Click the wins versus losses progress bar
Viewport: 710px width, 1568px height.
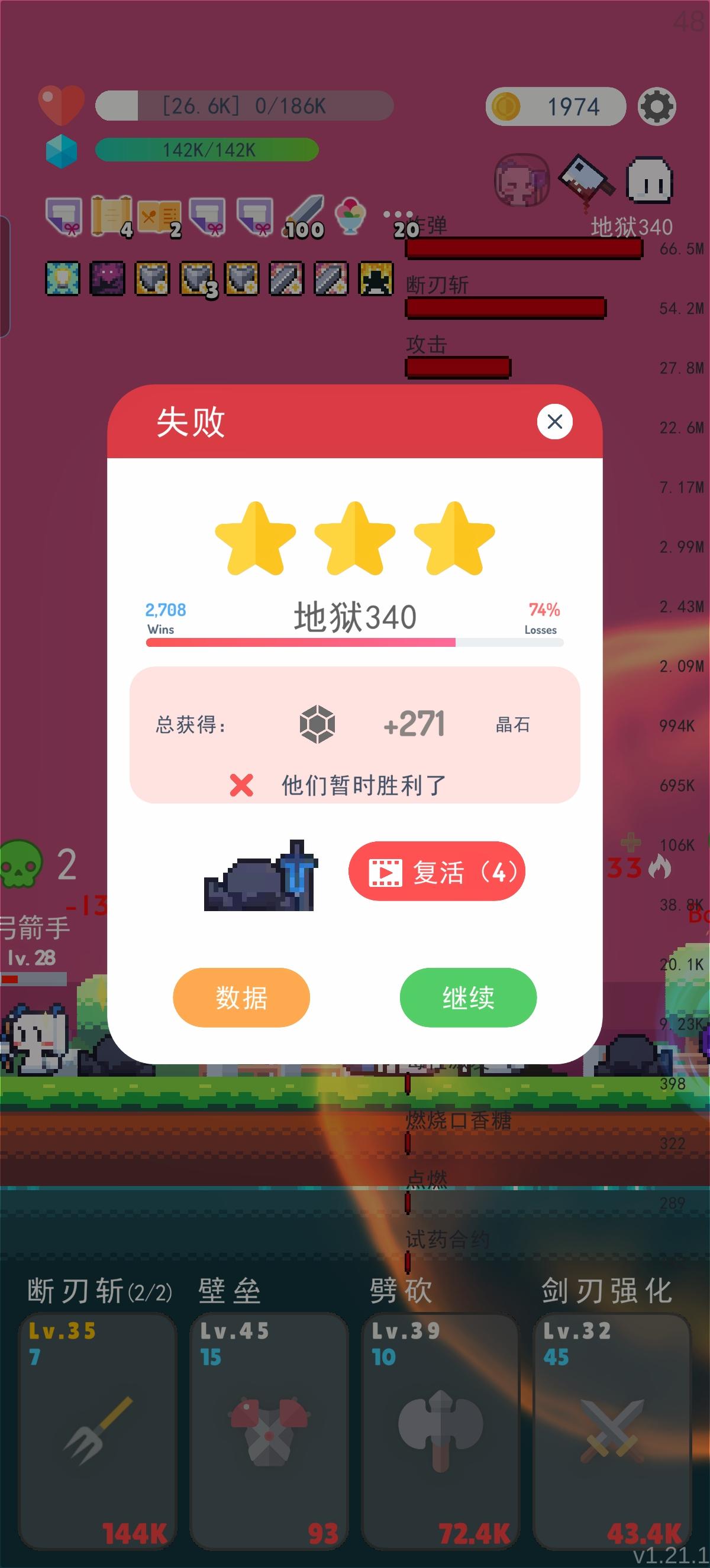(x=355, y=642)
